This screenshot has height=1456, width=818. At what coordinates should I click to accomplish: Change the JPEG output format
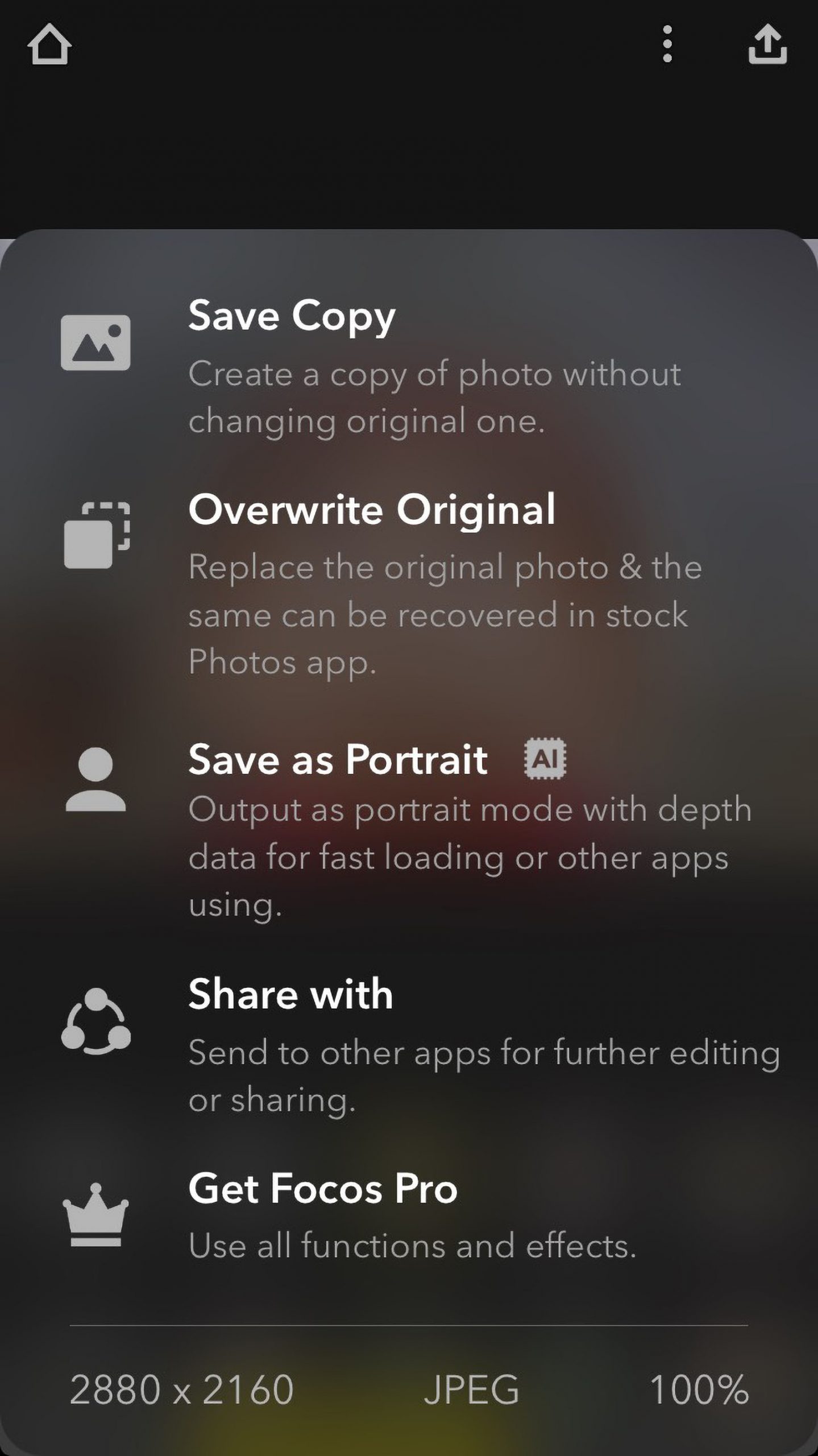pos(471,1390)
